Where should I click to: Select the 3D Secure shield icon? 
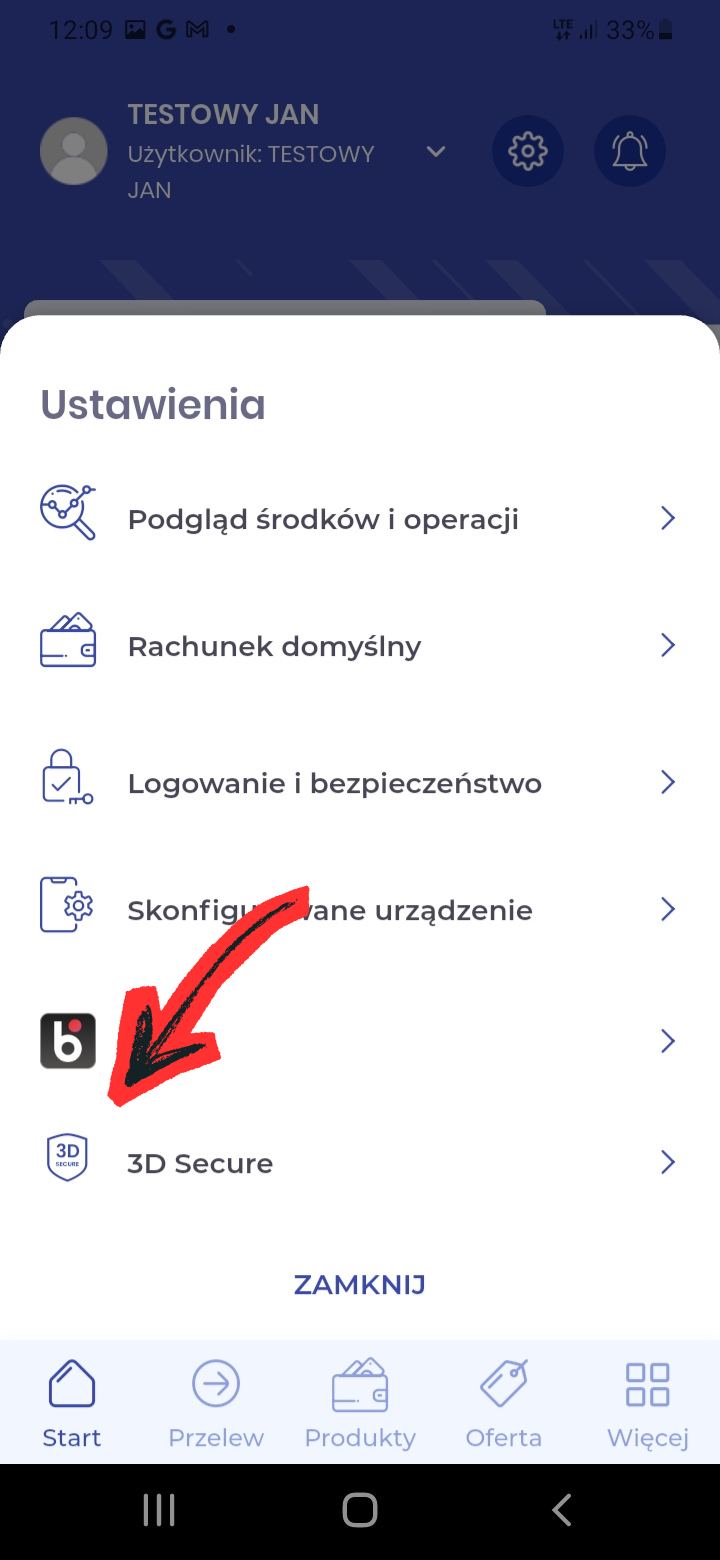coord(67,1156)
